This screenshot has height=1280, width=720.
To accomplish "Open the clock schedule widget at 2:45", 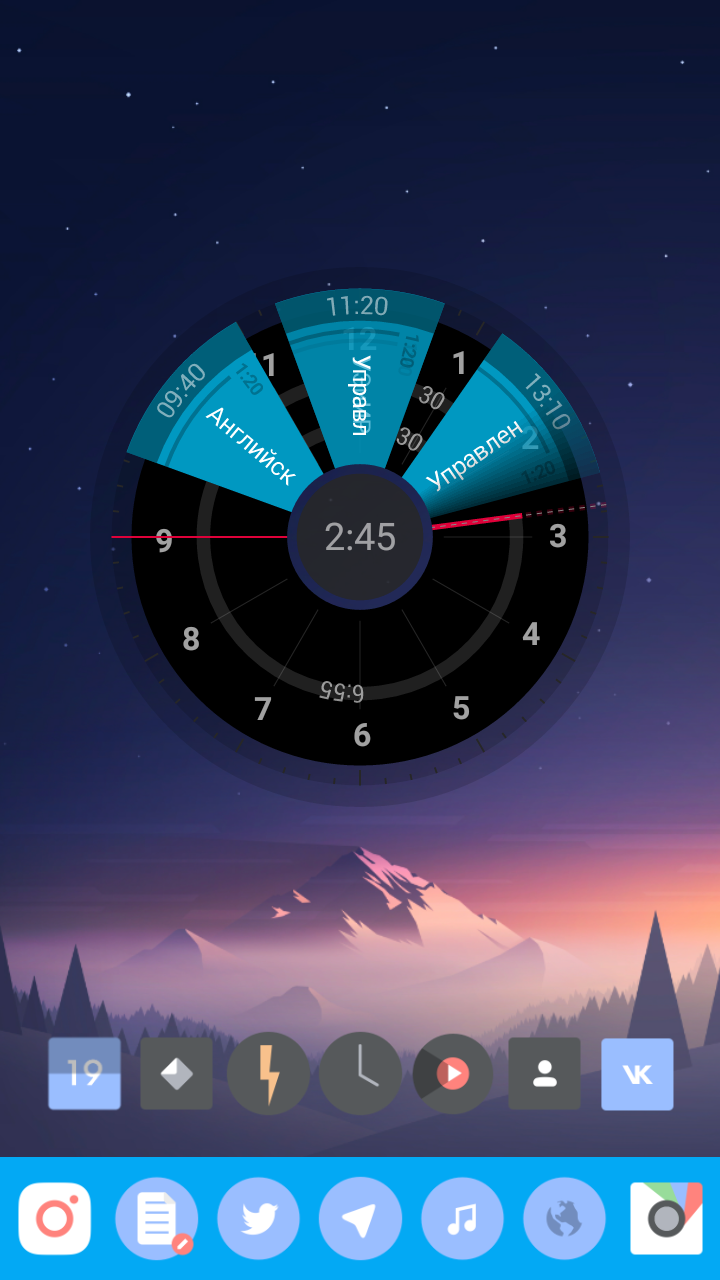I will click(x=360, y=537).
